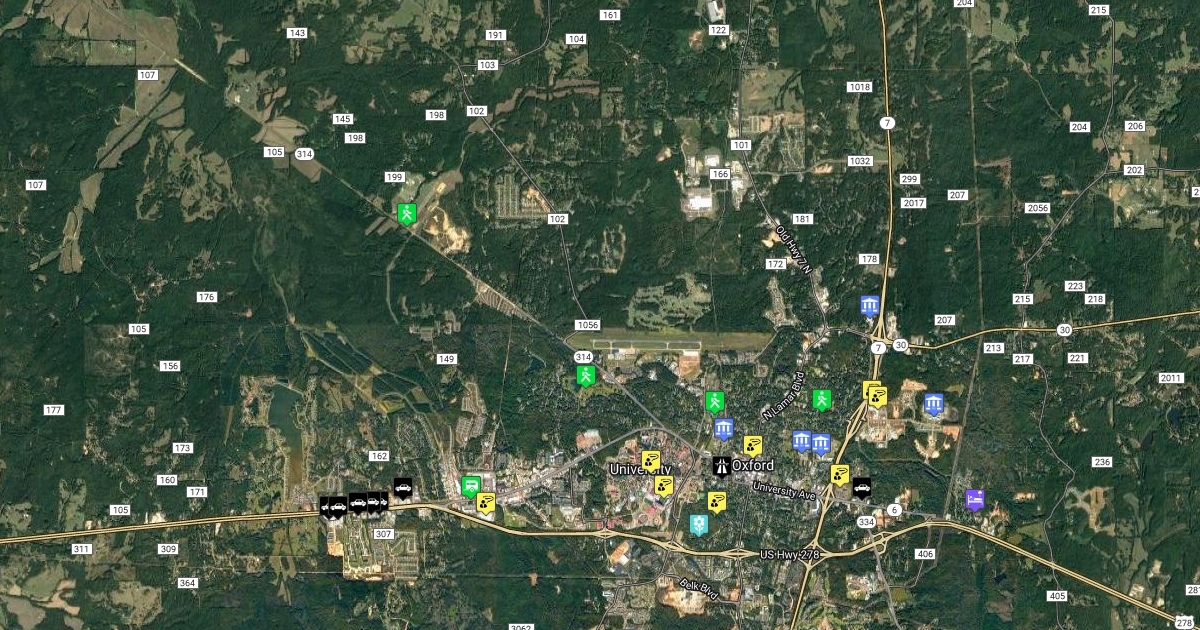1200x630 pixels.
Task: Open the black highway marker beside Oxford
Action: coord(721,465)
